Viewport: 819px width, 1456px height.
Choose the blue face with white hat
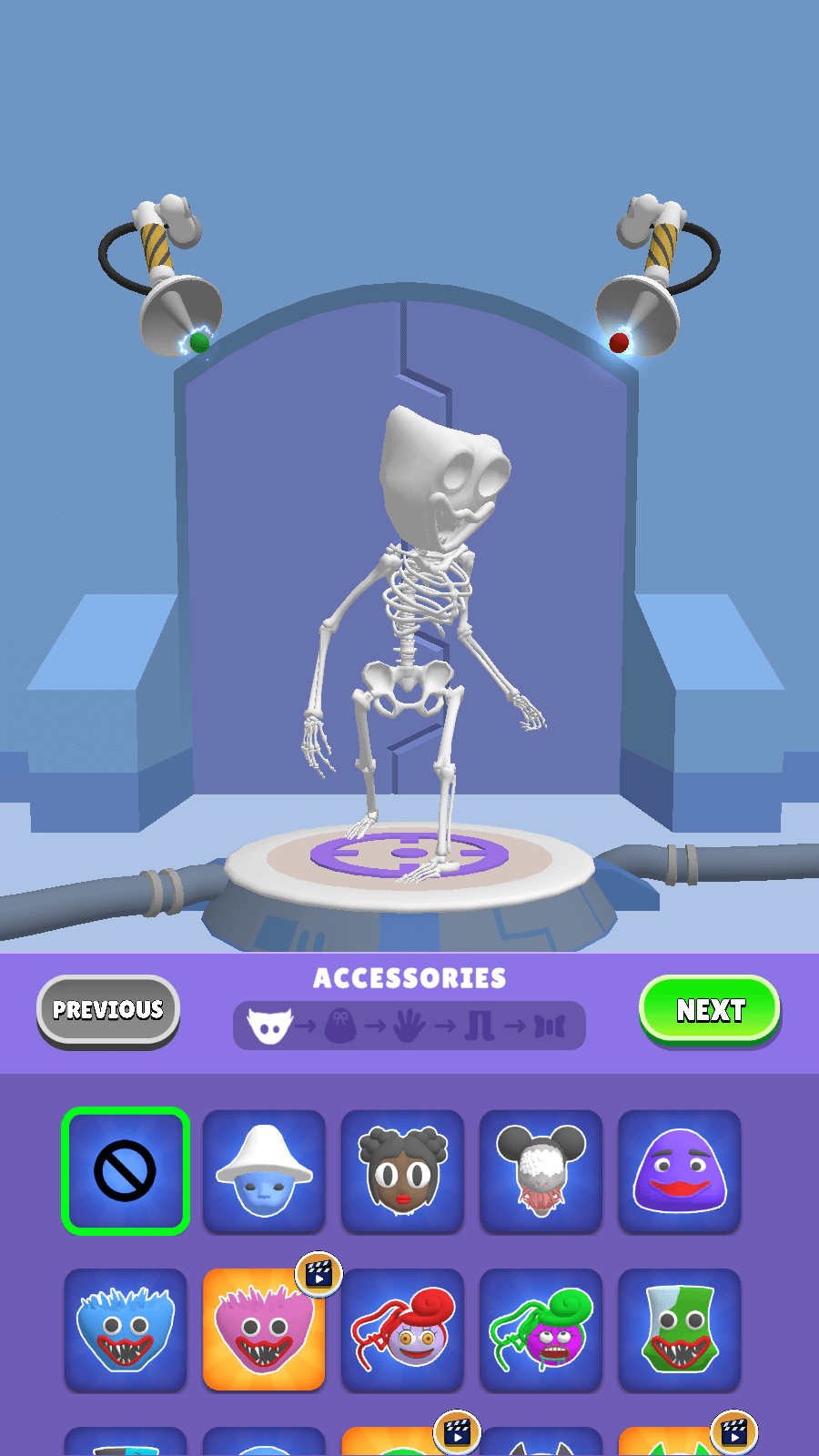[264, 1171]
